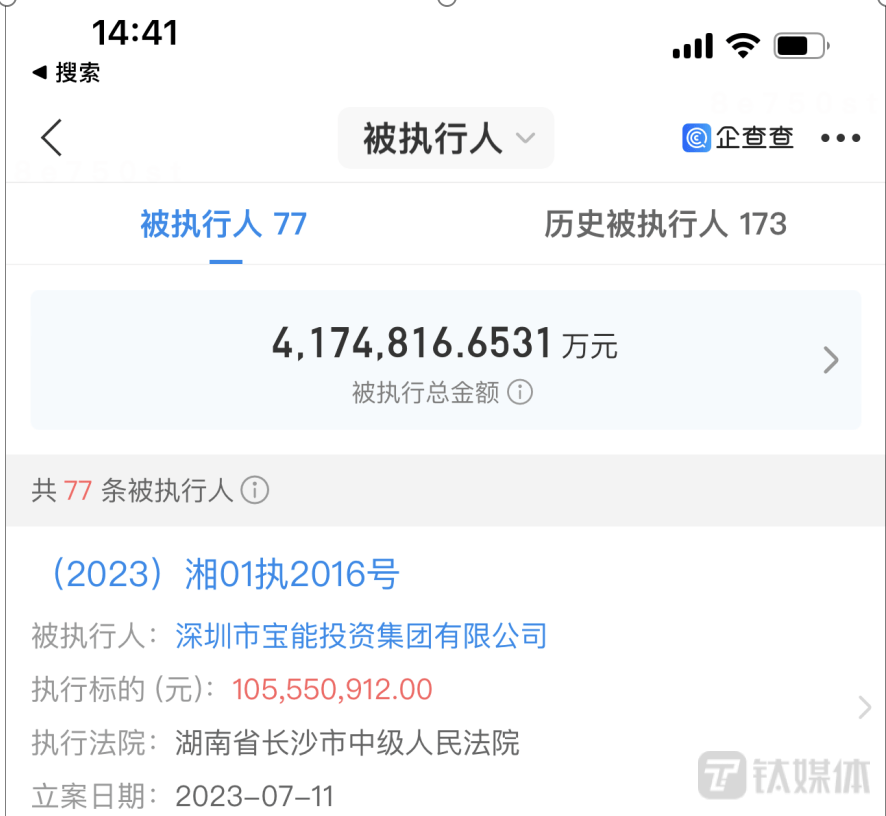
Task: Select the 被执行人 77 tab
Action: pyautogui.click(x=224, y=224)
